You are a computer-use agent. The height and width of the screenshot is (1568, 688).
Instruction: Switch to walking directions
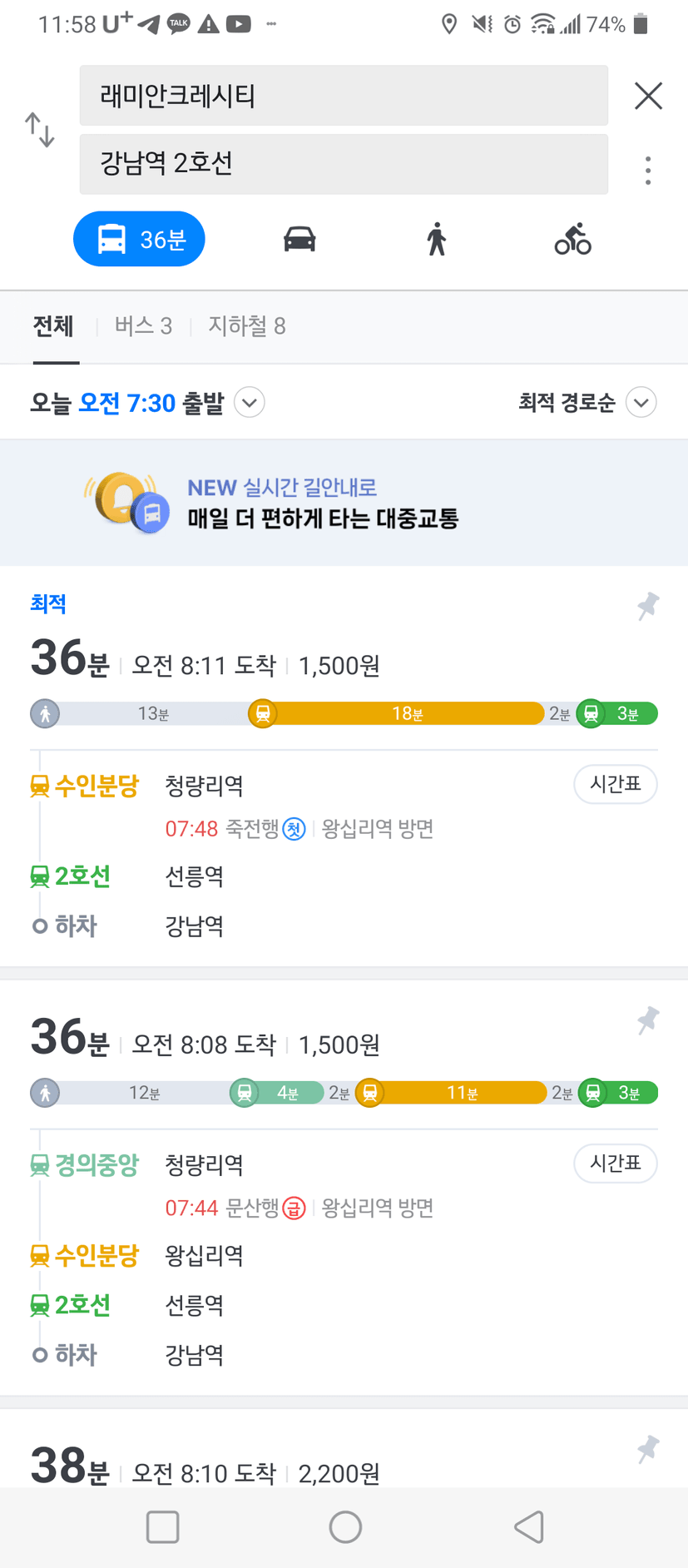[437, 239]
